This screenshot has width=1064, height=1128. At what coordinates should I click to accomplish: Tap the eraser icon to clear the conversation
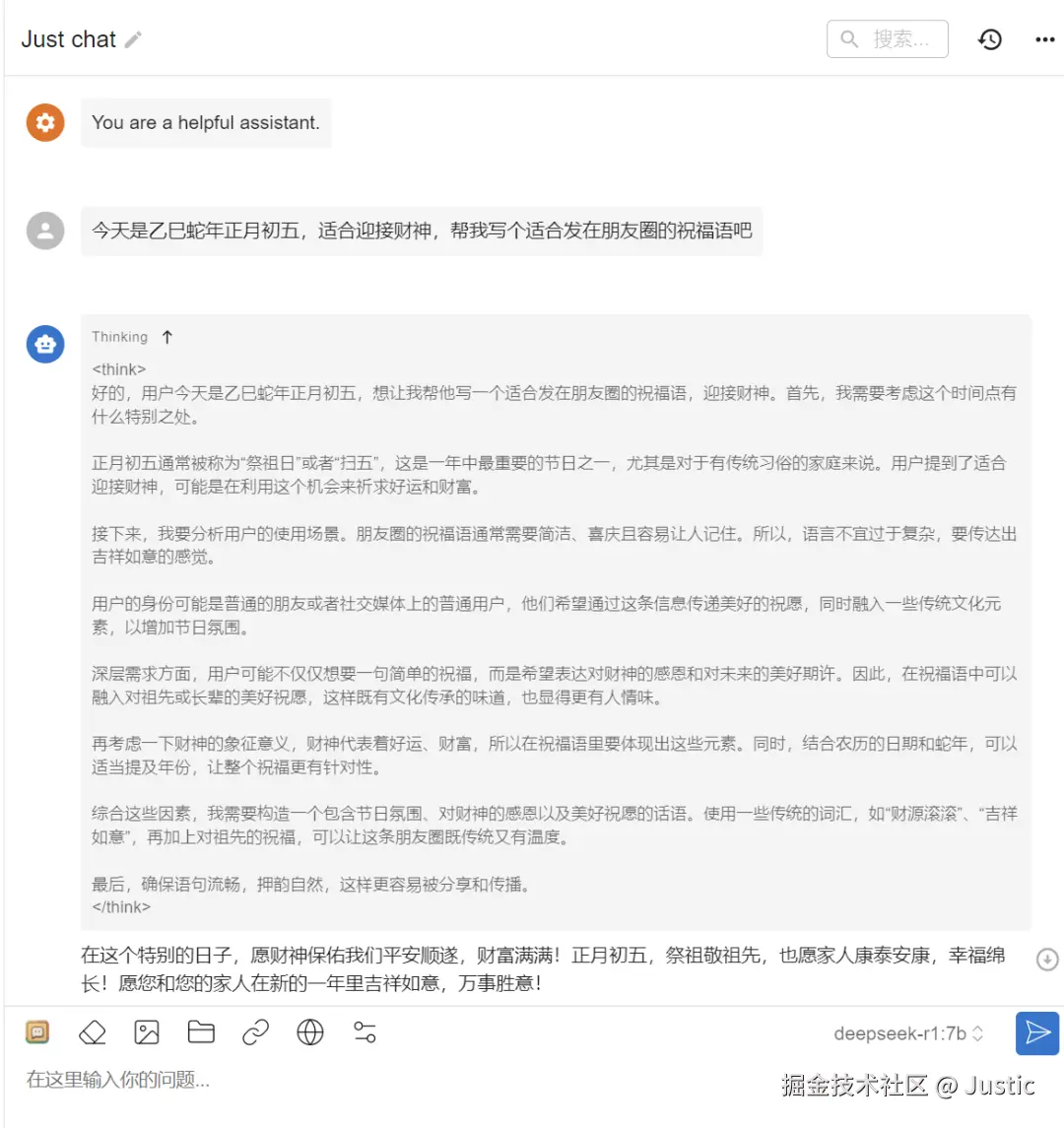[x=92, y=1032]
